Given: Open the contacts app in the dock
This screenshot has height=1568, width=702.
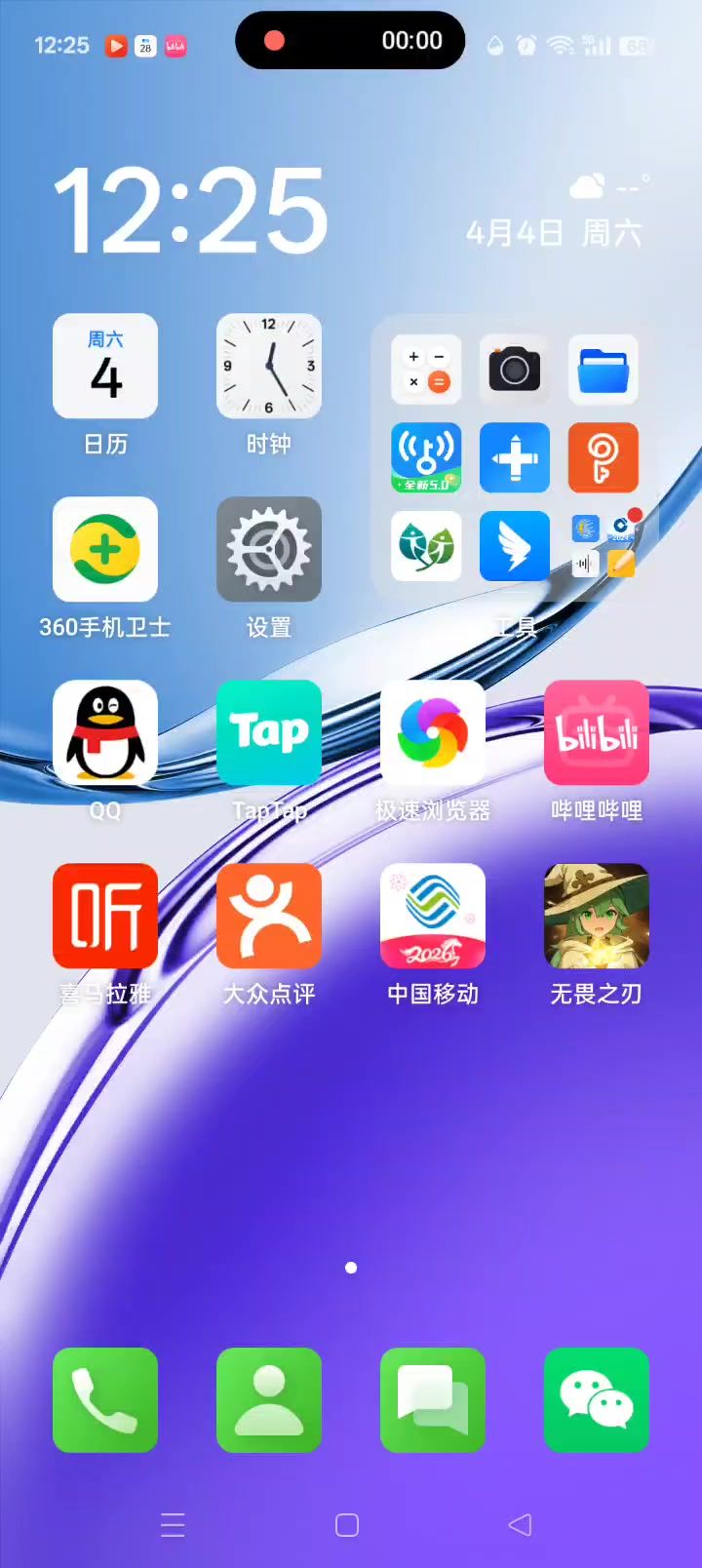Looking at the screenshot, I should pyautogui.click(x=268, y=1400).
